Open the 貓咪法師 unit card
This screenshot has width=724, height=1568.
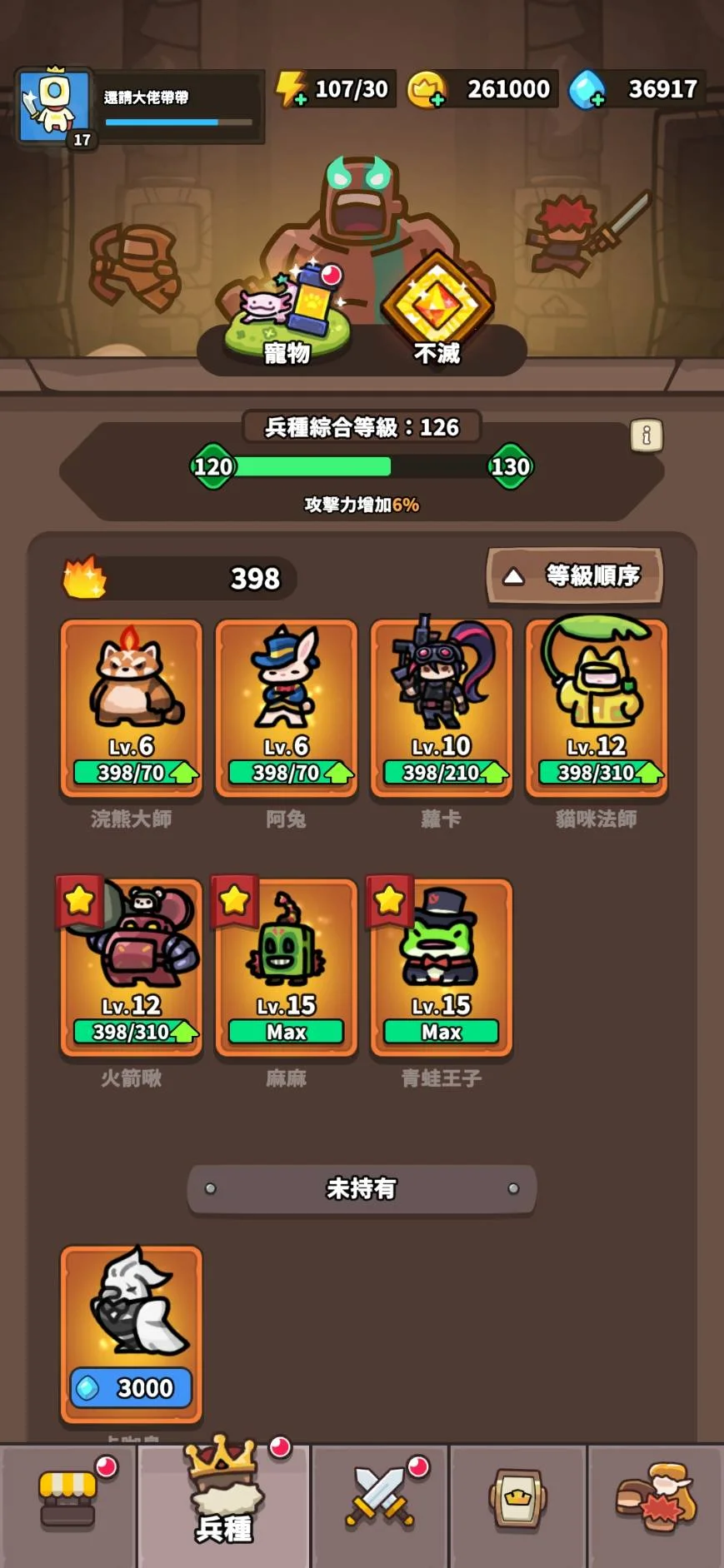coord(596,708)
